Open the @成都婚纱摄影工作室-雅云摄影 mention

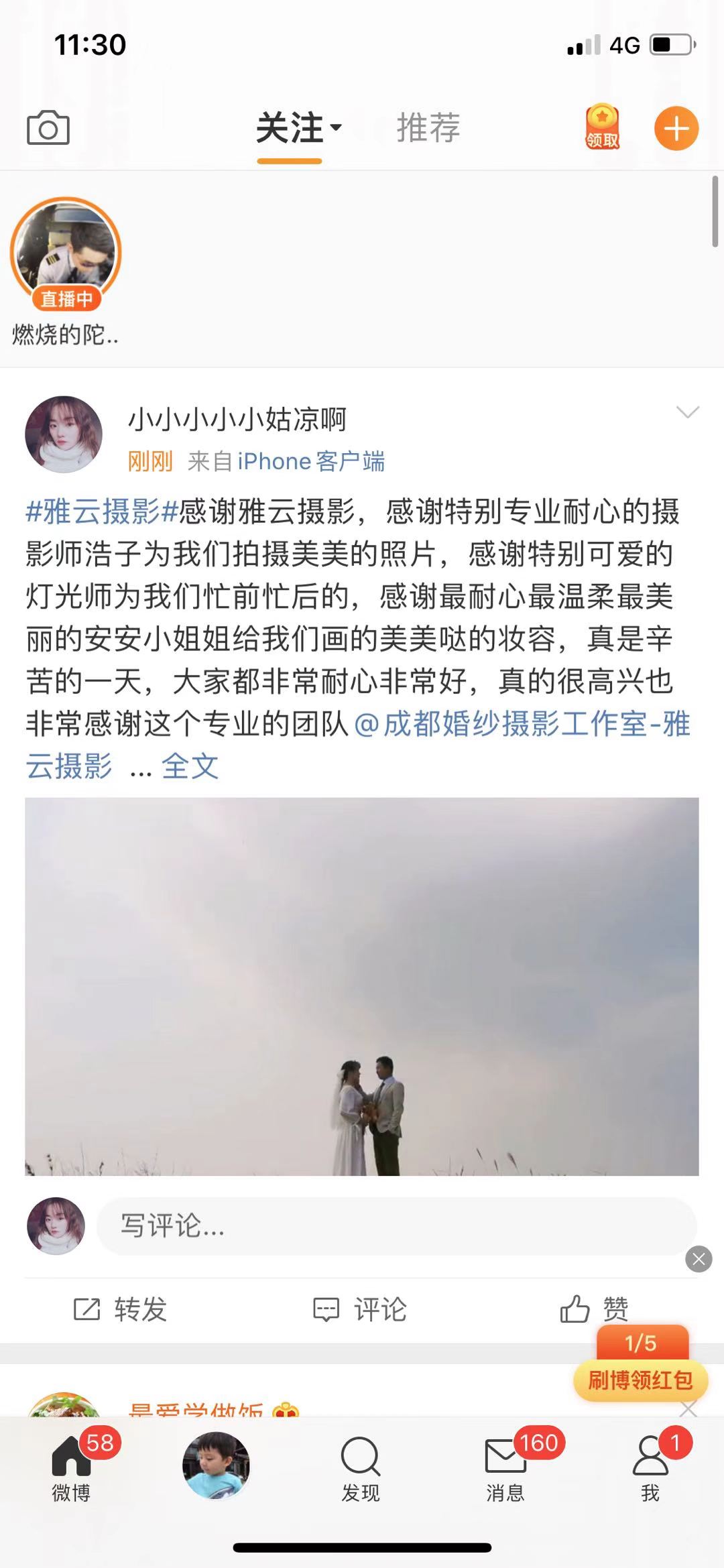523,725
